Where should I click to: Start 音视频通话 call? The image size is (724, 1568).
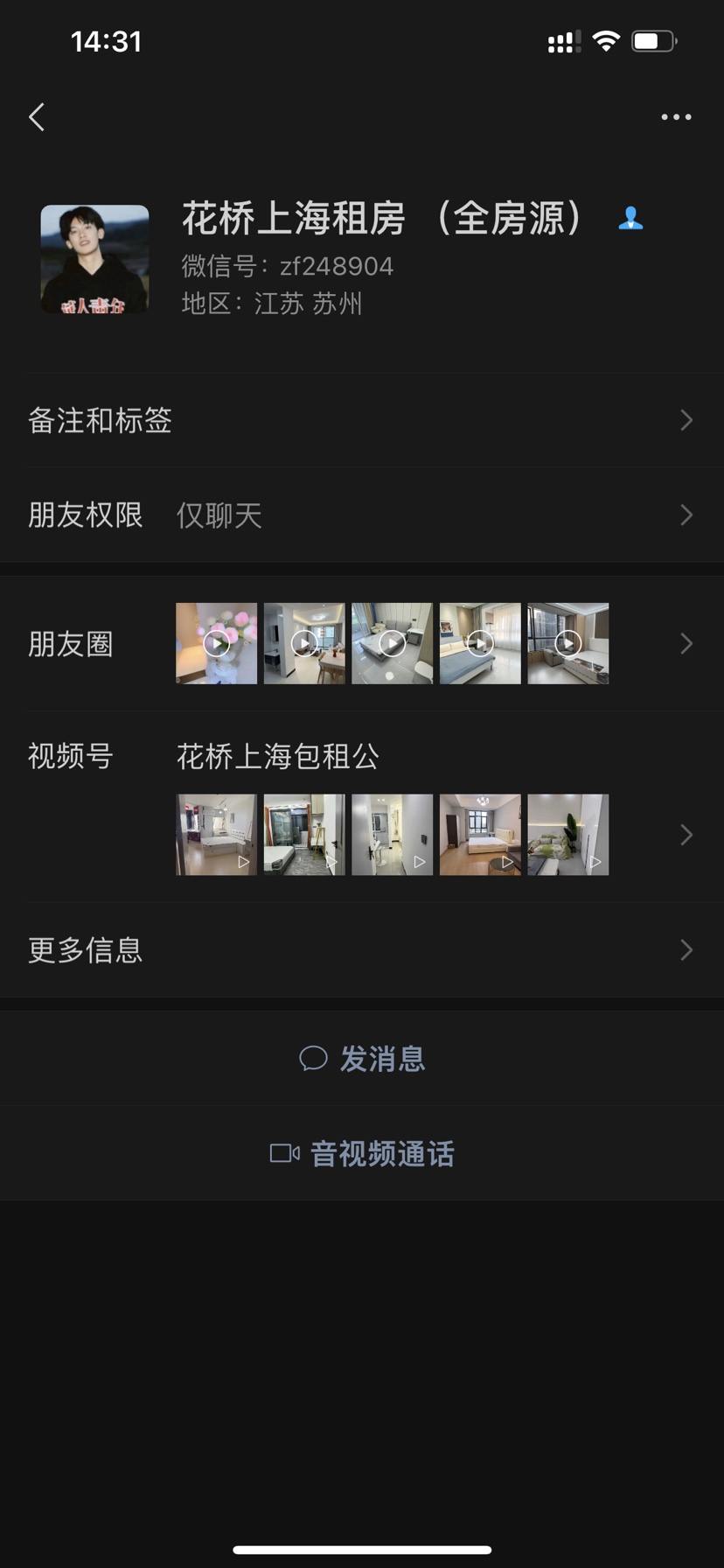[362, 1154]
